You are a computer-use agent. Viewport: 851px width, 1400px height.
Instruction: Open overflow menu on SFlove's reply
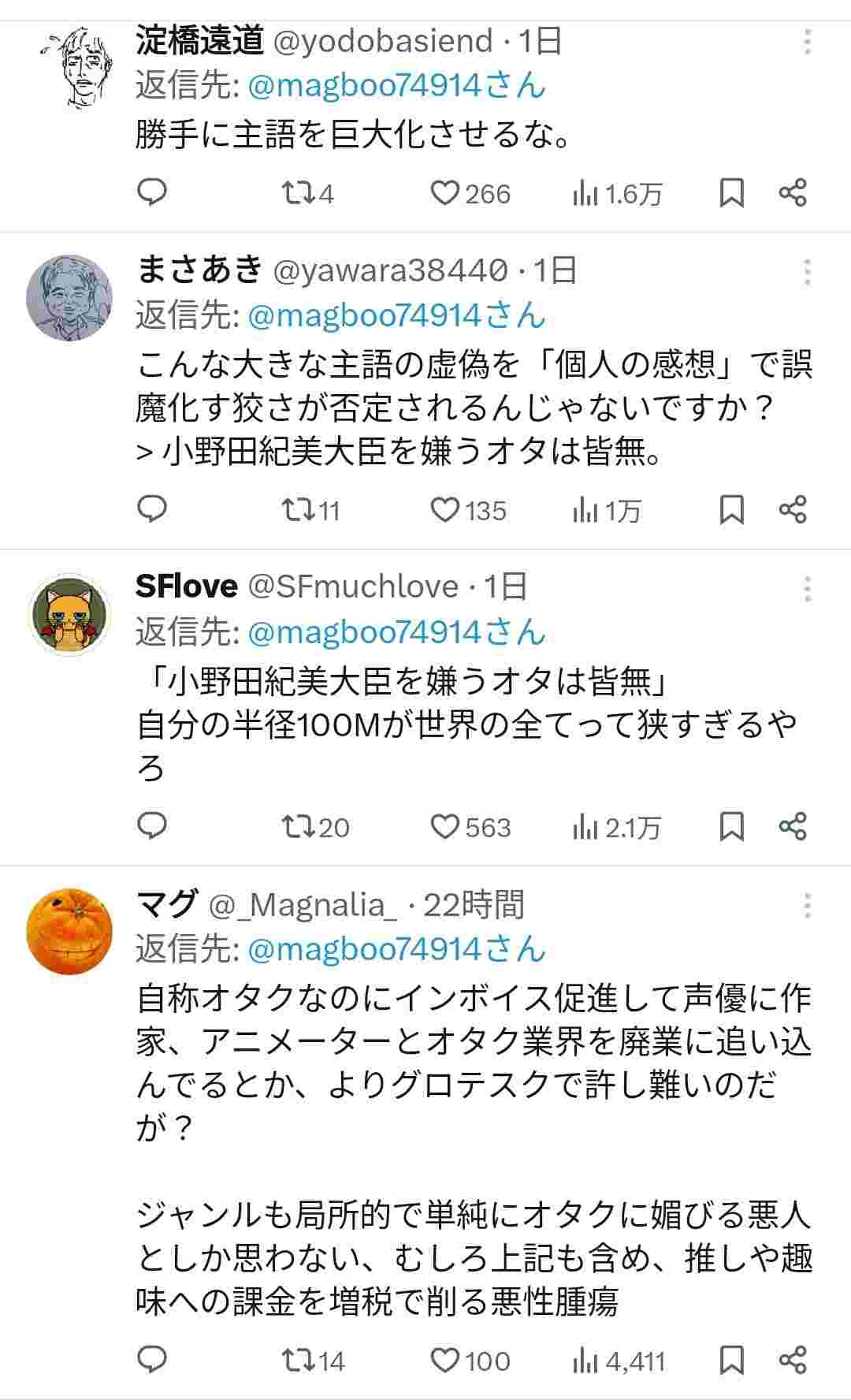pyautogui.click(x=808, y=589)
